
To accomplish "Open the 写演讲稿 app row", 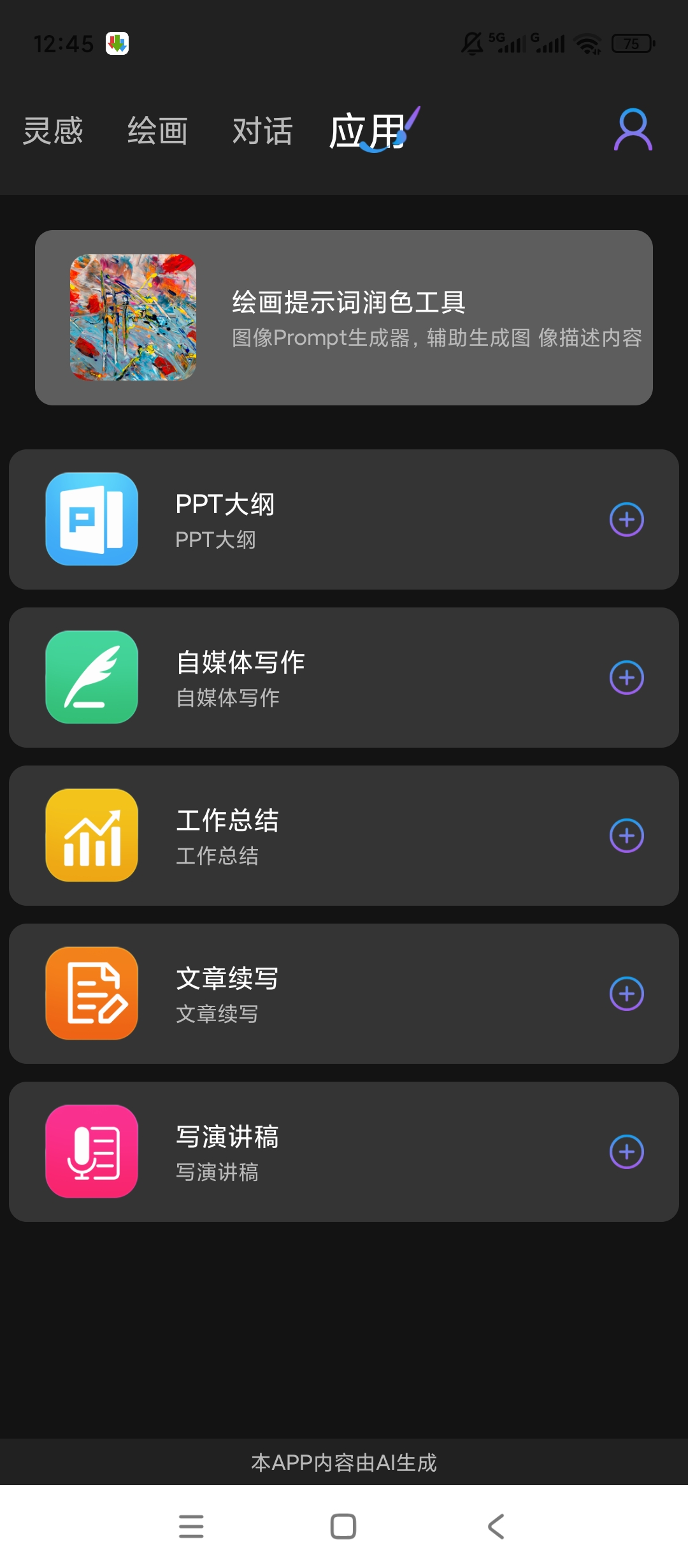I will click(344, 1152).
